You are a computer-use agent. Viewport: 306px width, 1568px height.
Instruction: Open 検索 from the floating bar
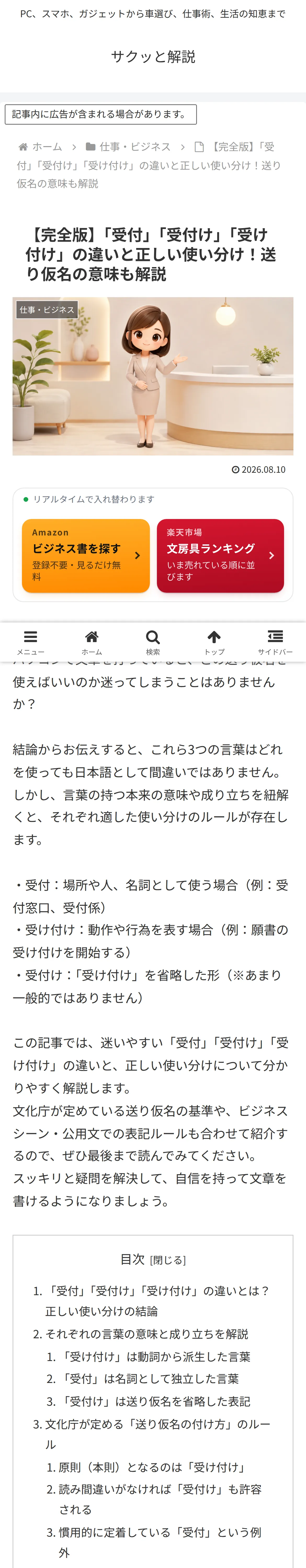tap(153, 642)
